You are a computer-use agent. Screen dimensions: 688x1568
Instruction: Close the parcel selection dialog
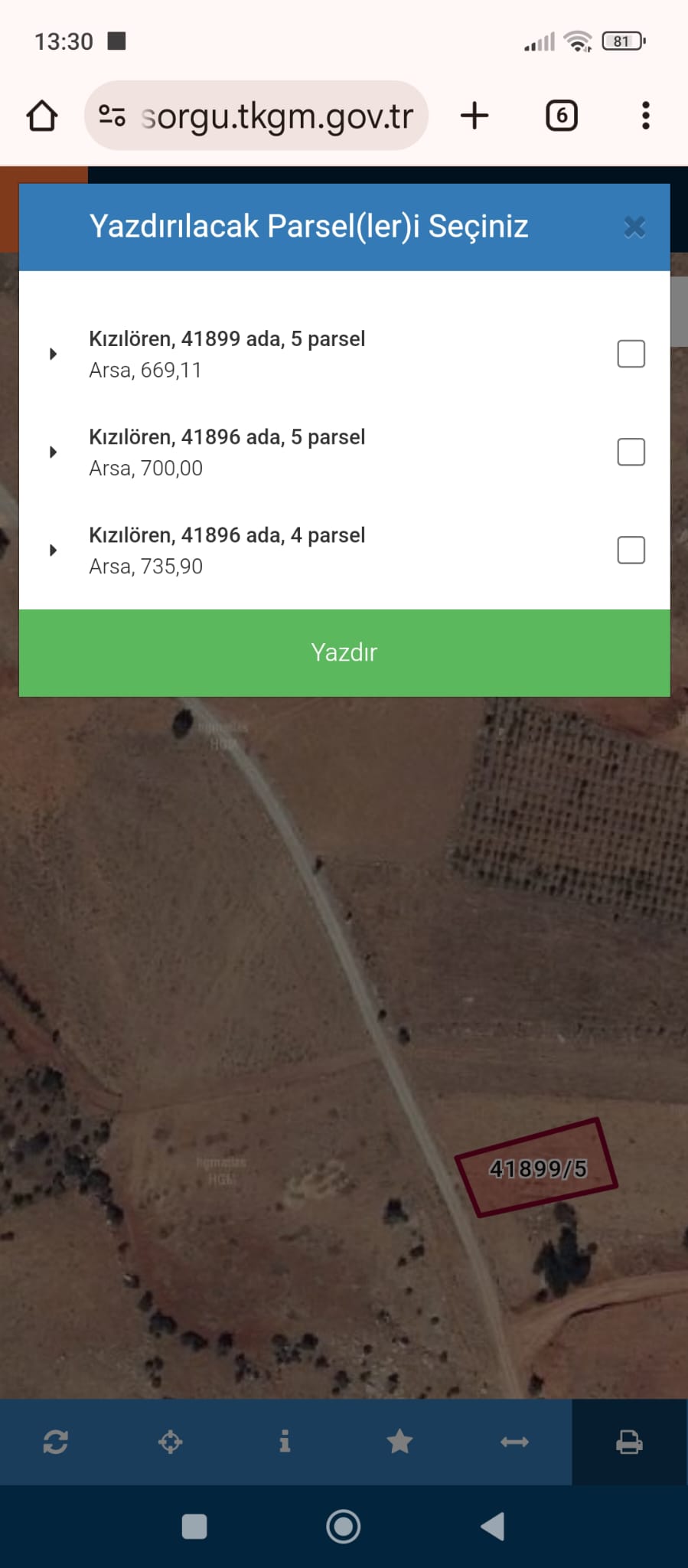click(634, 227)
